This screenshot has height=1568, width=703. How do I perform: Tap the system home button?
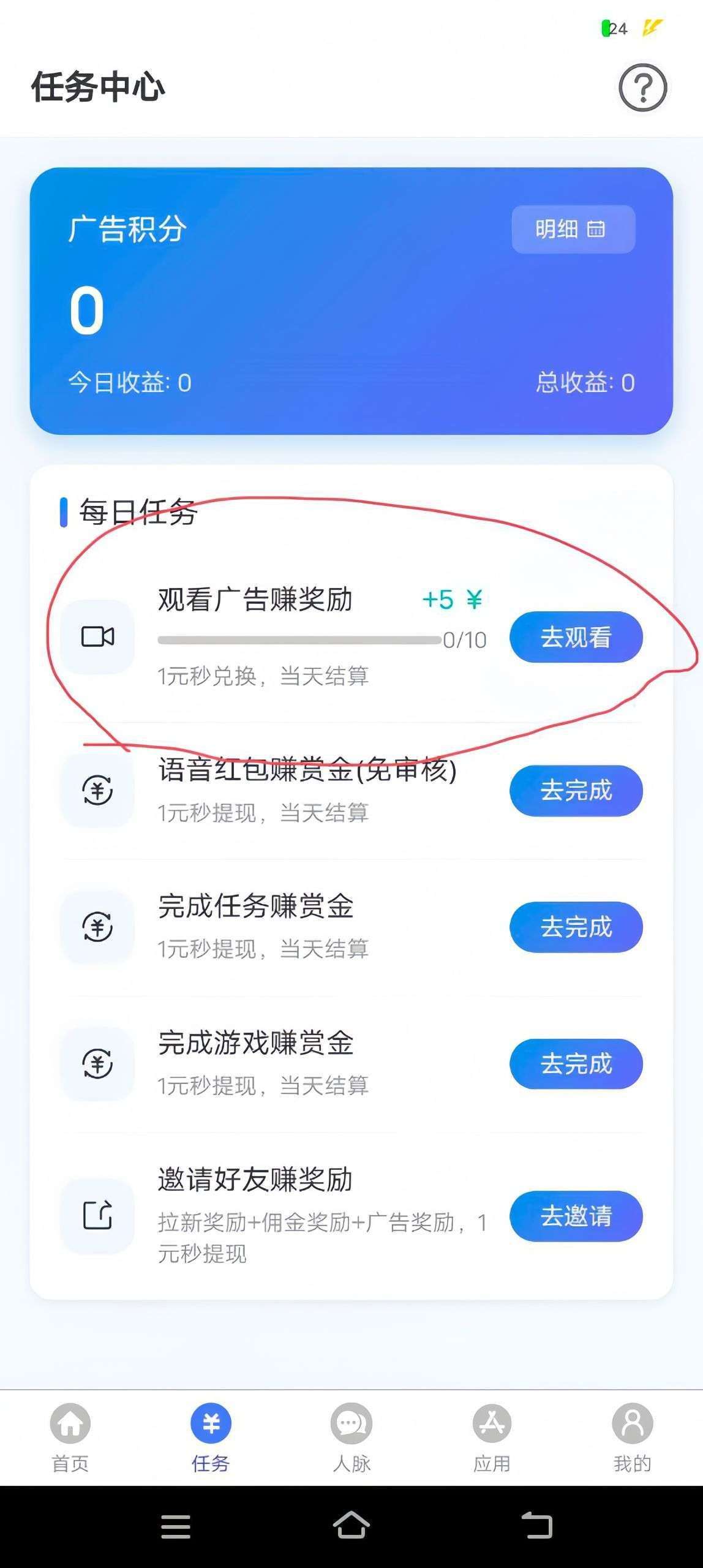pos(351,1525)
